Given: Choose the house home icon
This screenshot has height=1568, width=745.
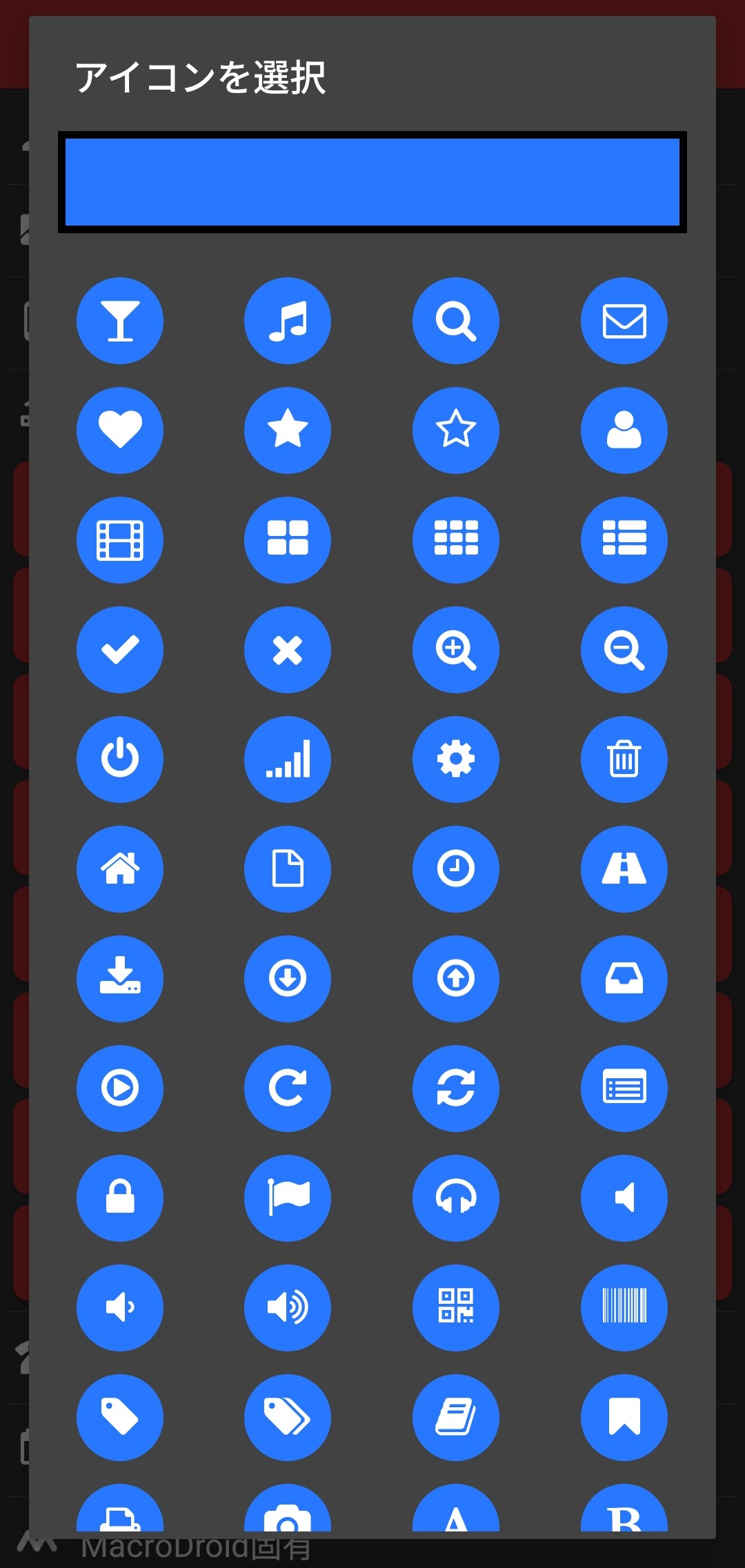Looking at the screenshot, I should click(120, 869).
